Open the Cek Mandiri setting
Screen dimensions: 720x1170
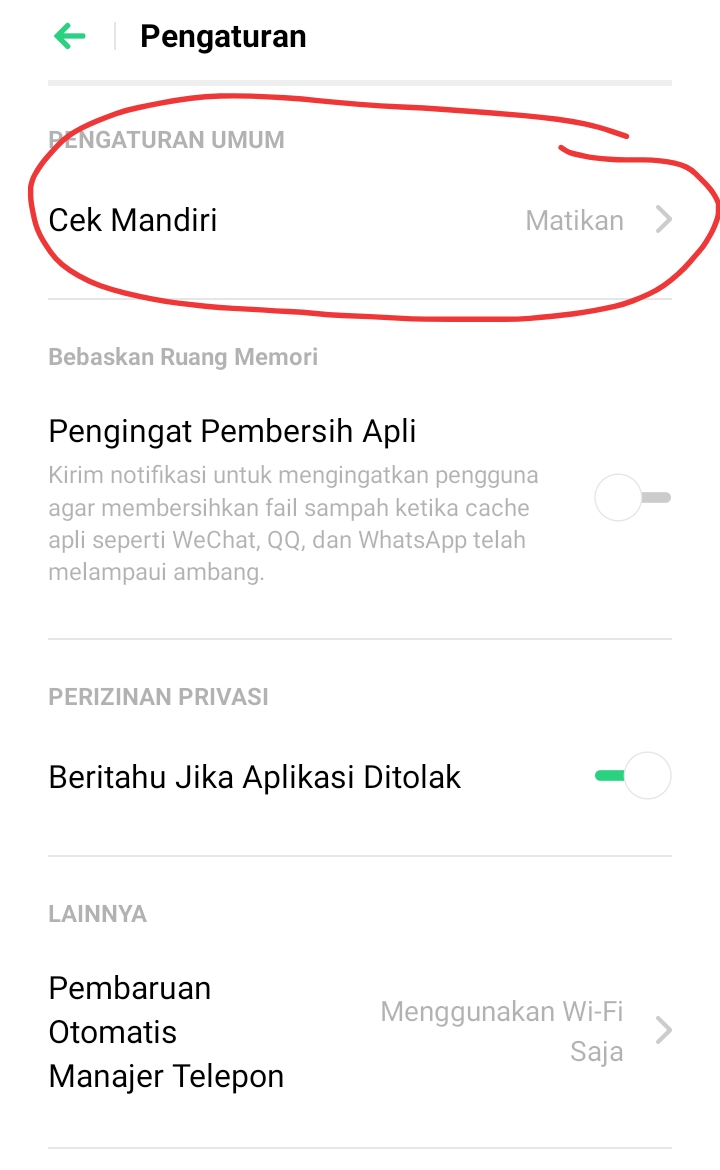360,220
